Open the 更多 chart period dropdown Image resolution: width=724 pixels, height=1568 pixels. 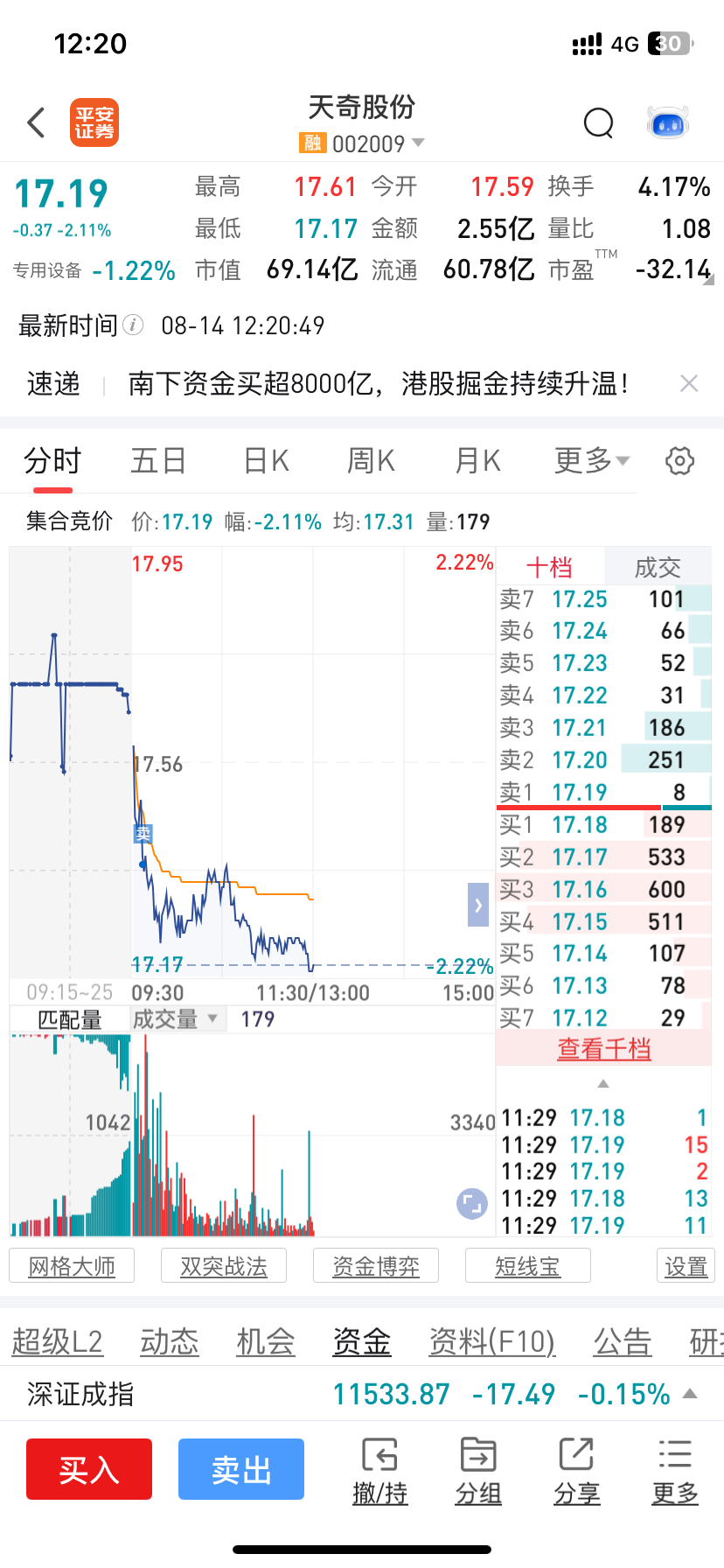click(x=592, y=460)
